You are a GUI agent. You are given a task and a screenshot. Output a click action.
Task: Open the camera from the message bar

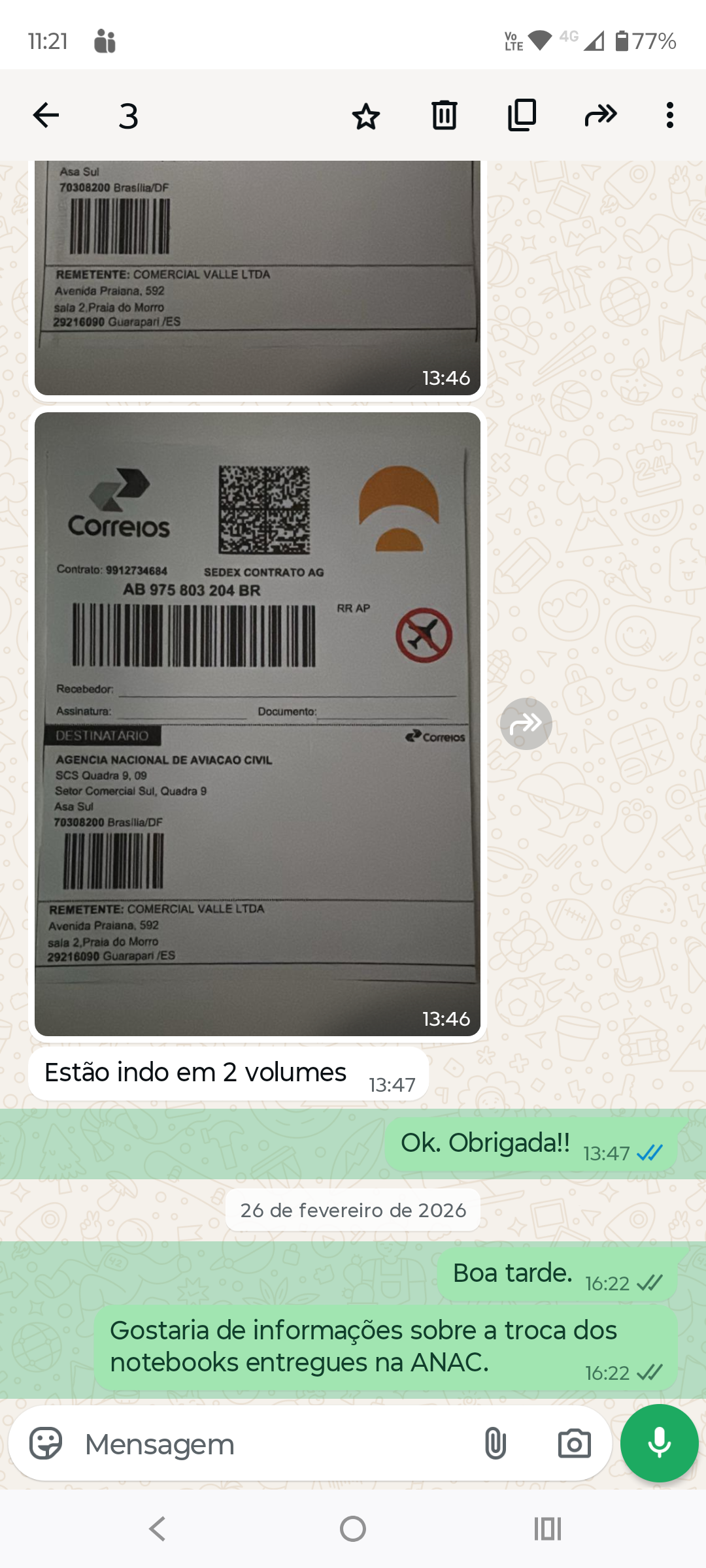[x=574, y=1443]
